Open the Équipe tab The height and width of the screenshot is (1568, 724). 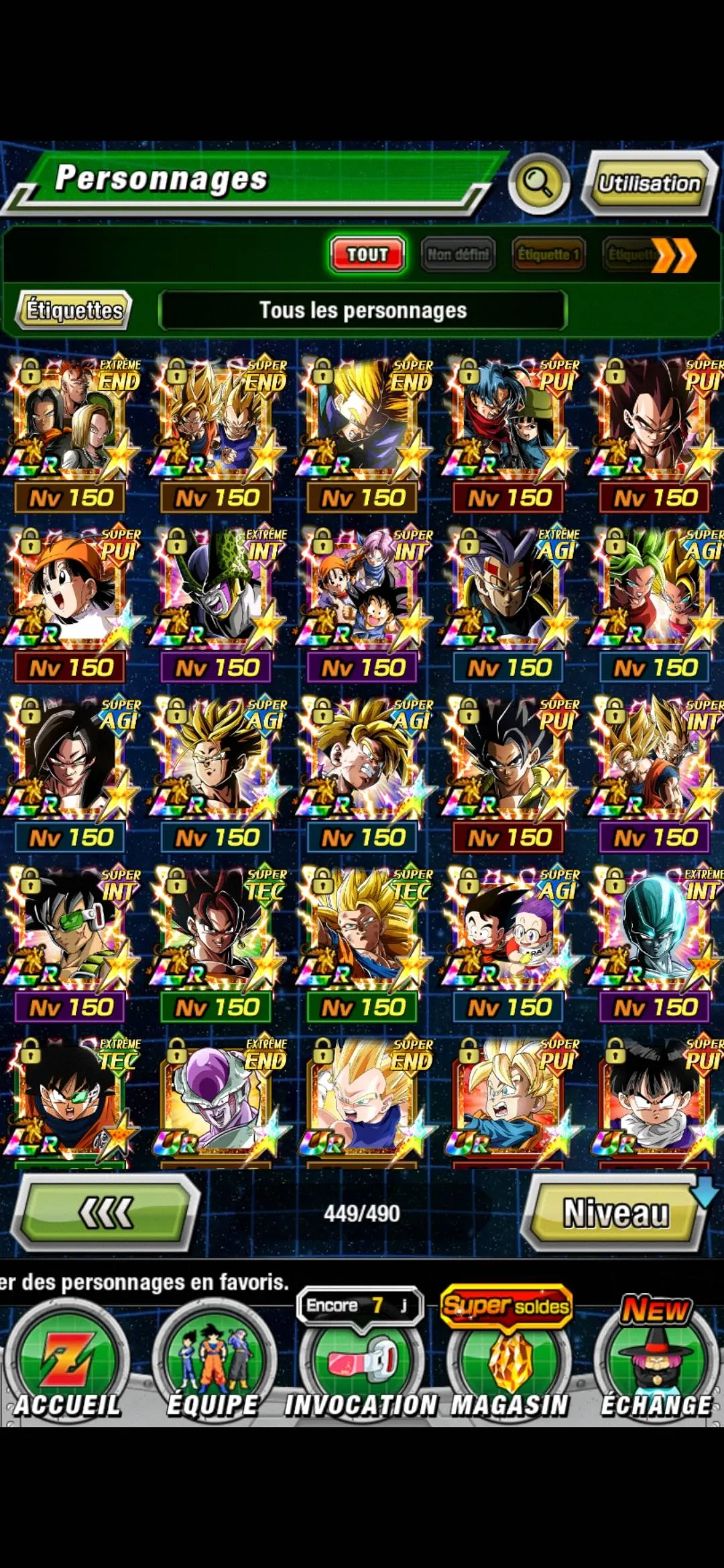pos(213,1367)
